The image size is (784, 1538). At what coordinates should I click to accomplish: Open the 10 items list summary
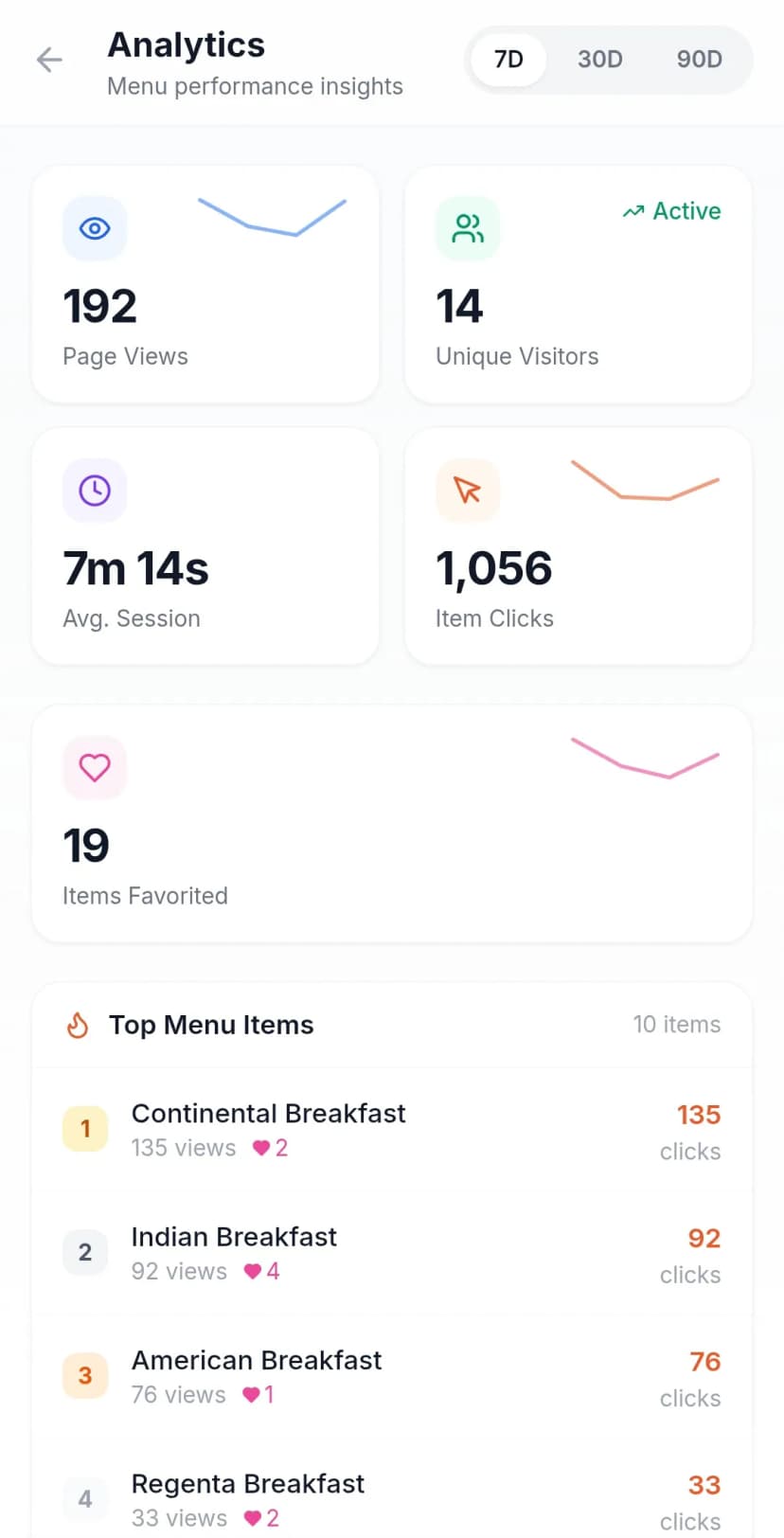[677, 1024]
